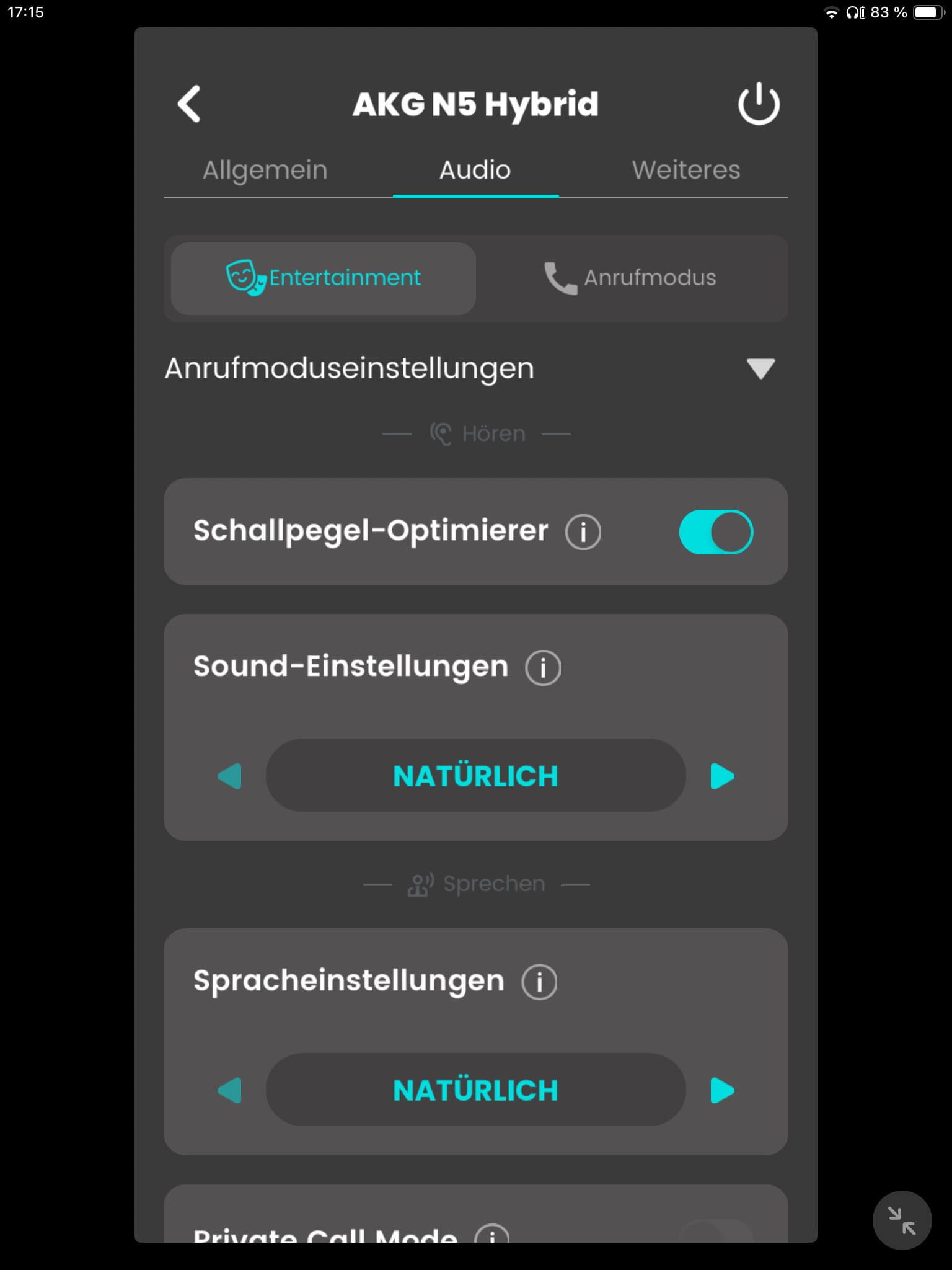Image resolution: width=952 pixels, height=1270 pixels.
Task: Switch to the Weiteres tab
Action: click(x=685, y=170)
